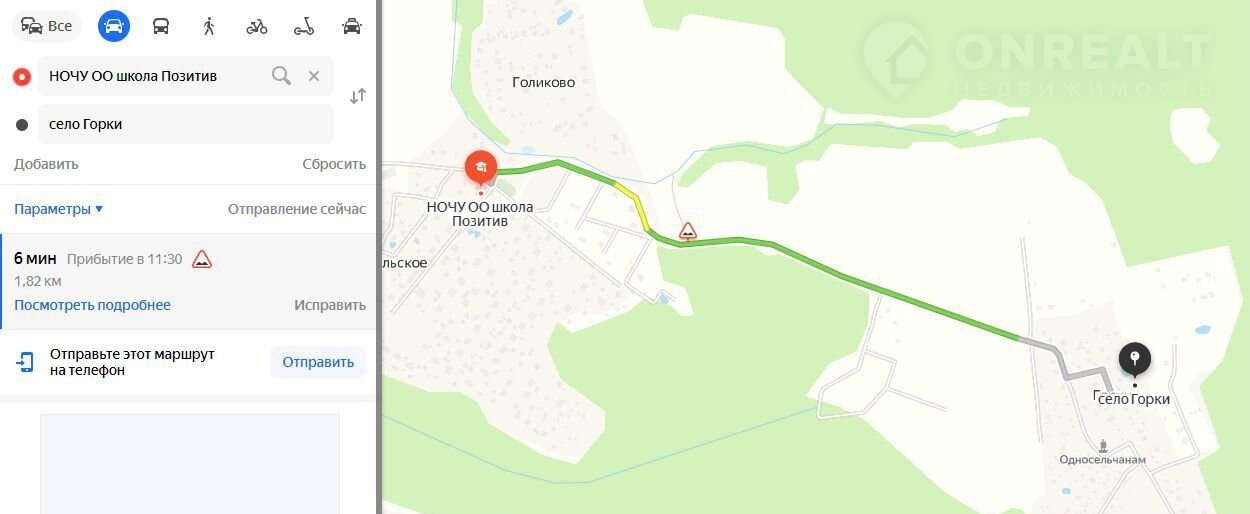Open Посмотреть подробнее route details
This screenshot has width=1250, height=514.
click(x=92, y=305)
